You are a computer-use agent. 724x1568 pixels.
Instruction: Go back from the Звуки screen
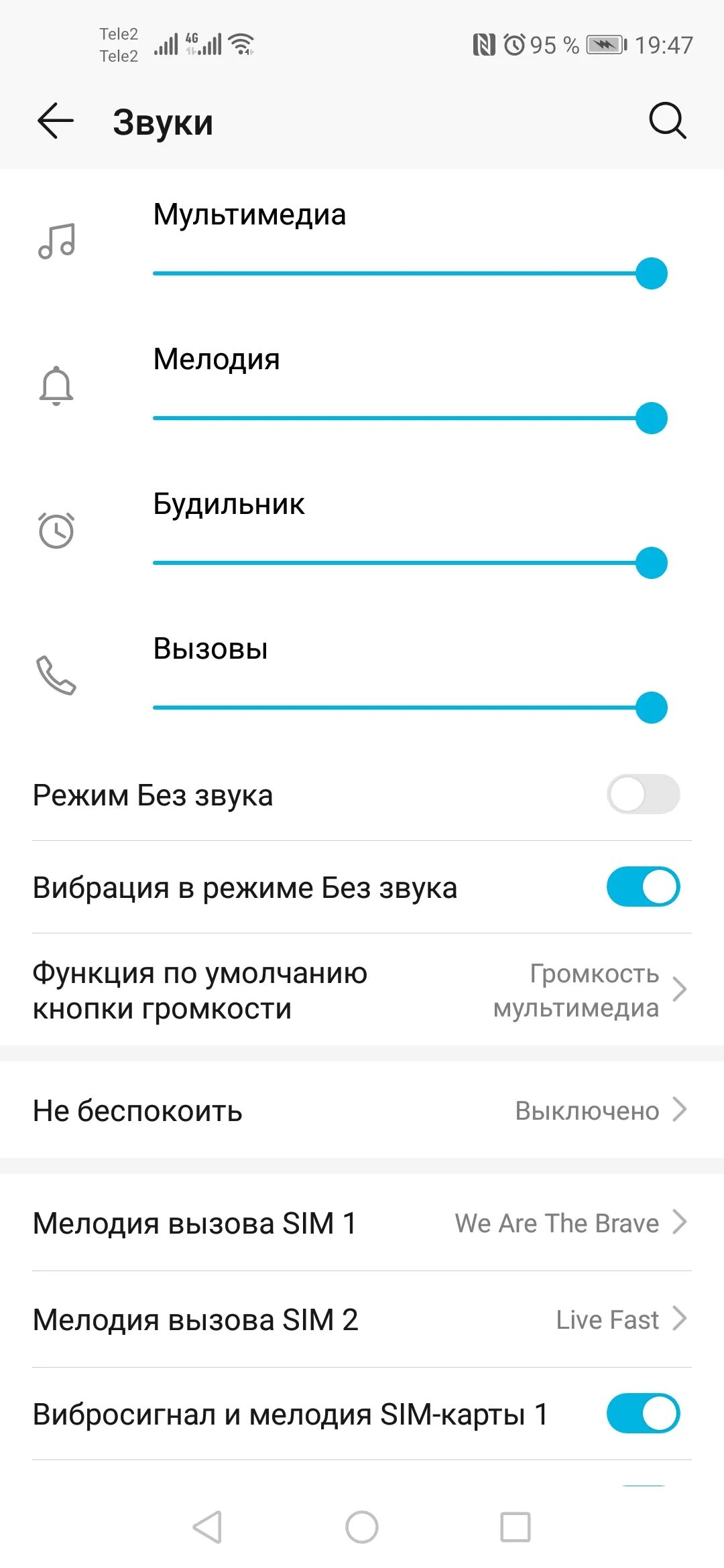coord(55,121)
